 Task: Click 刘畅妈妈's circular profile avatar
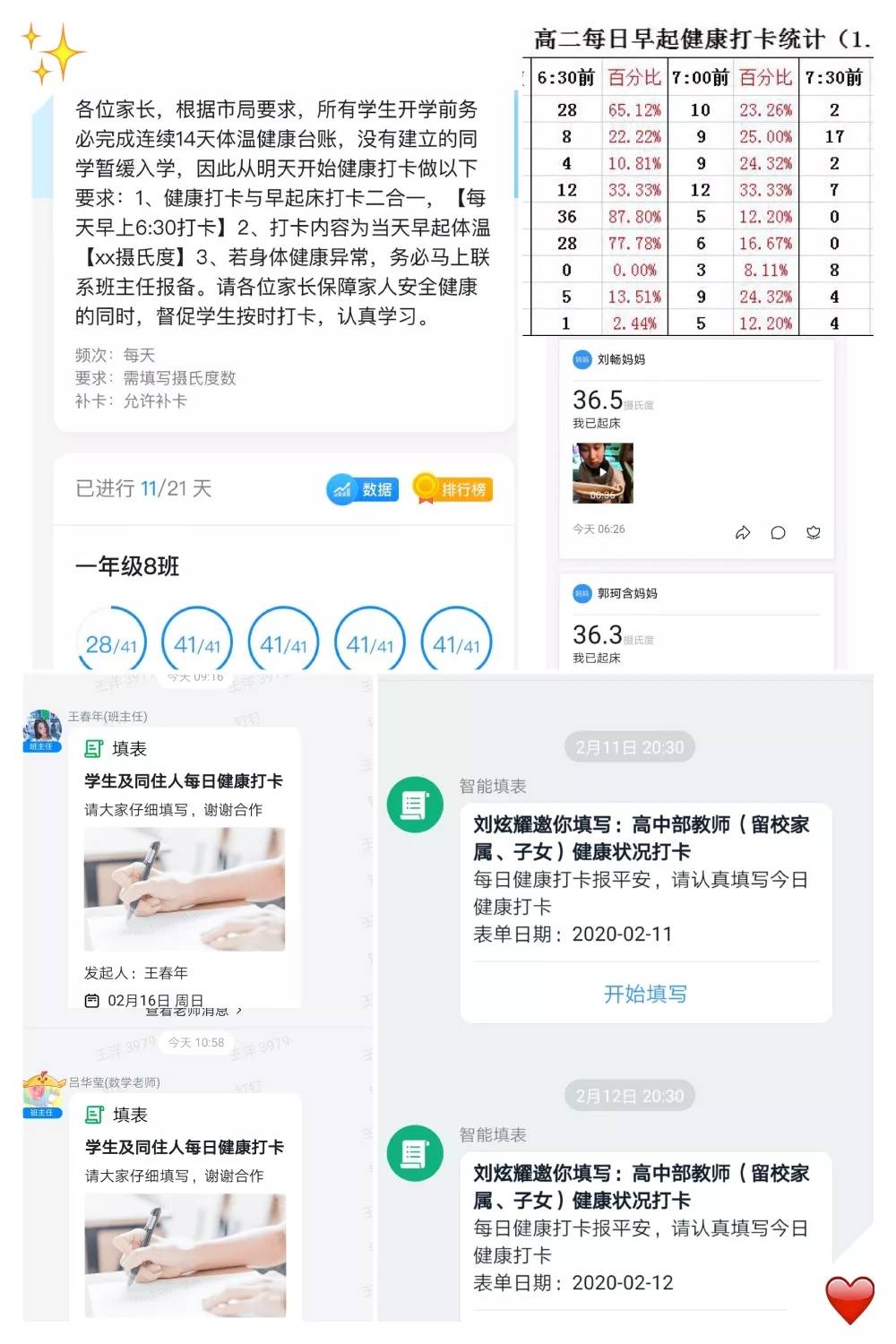583,358
